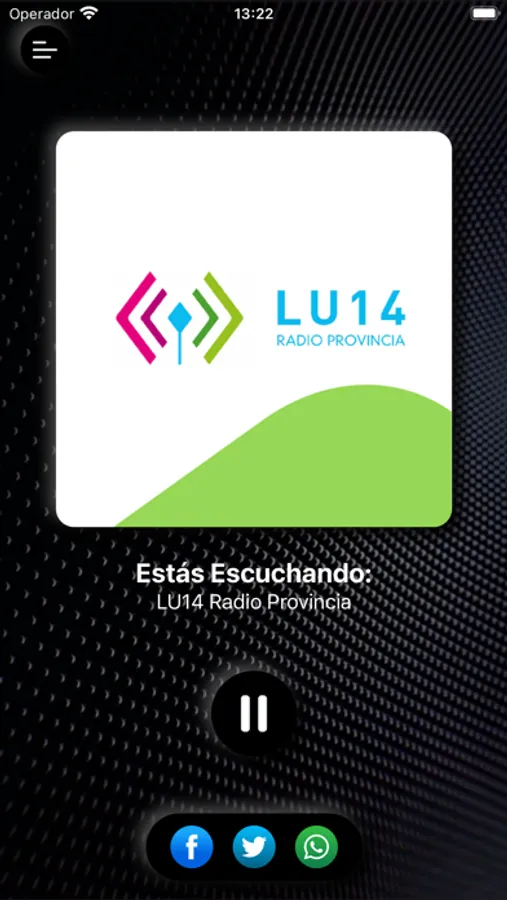Open the Facebook link
Screen dimensions: 507x900
pyautogui.click(x=192, y=846)
